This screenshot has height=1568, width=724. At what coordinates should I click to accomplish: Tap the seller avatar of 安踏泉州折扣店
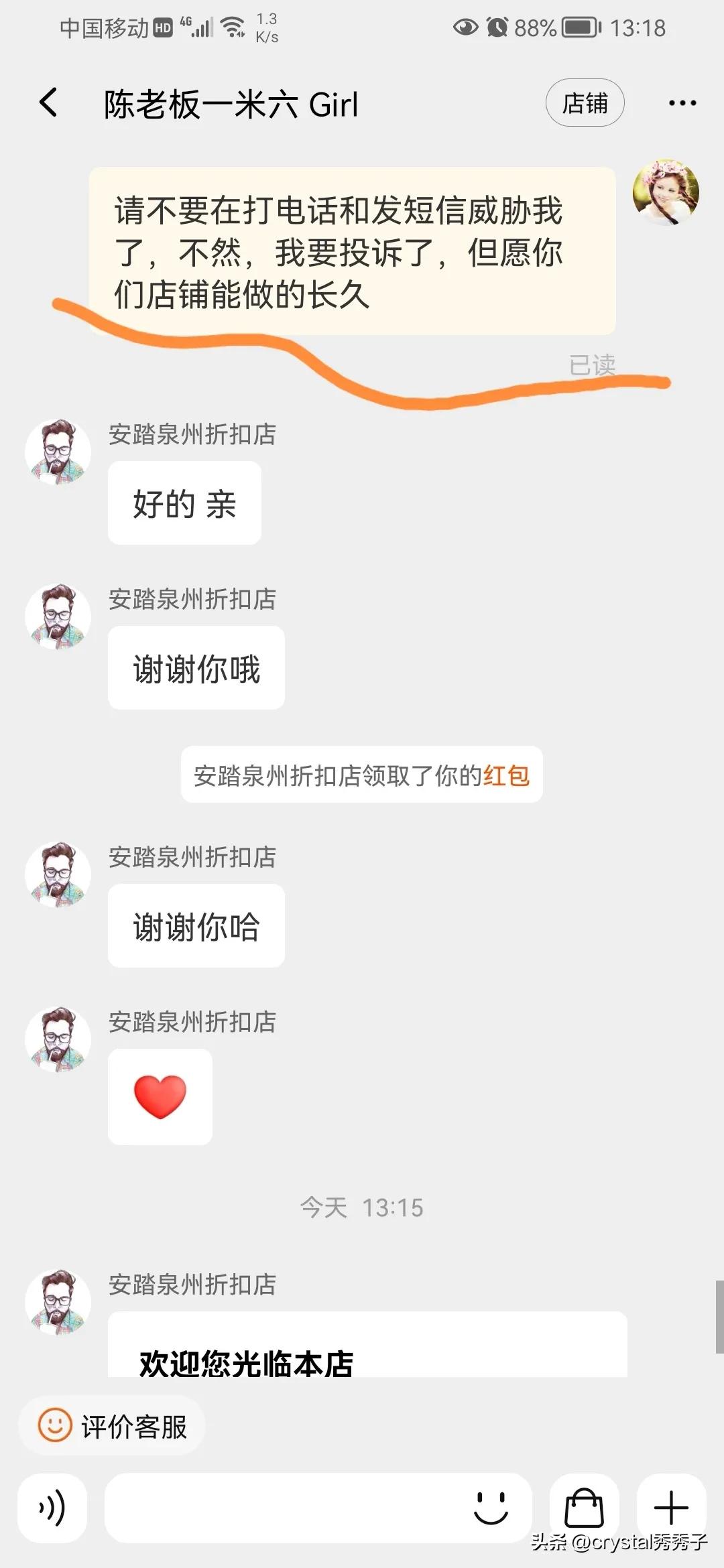point(58,452)
